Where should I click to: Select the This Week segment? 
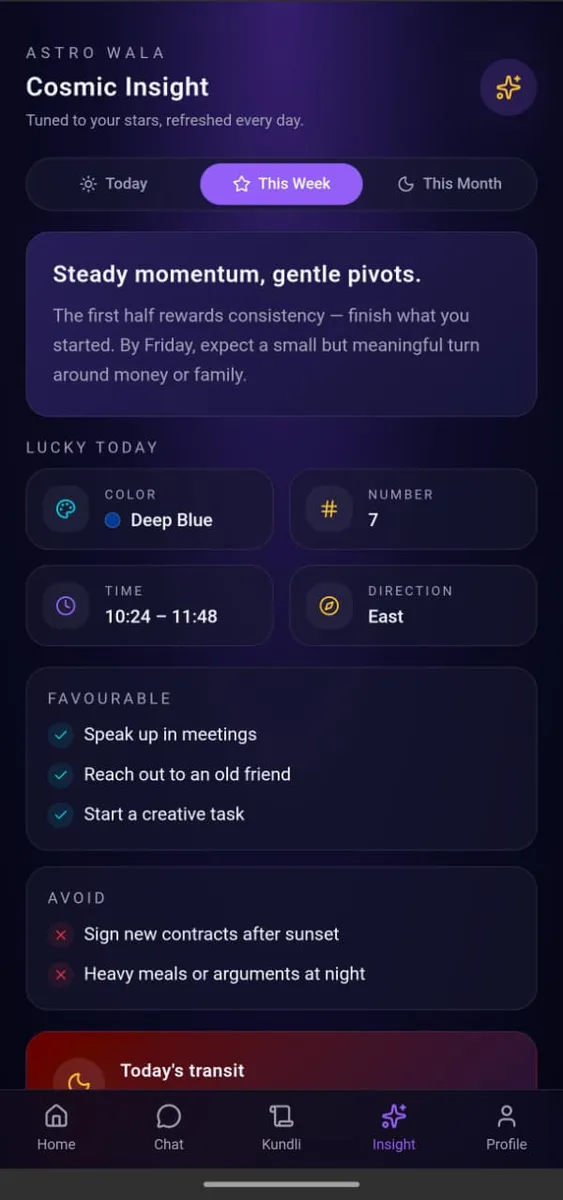pyautogui.click(x=281, y=184)
